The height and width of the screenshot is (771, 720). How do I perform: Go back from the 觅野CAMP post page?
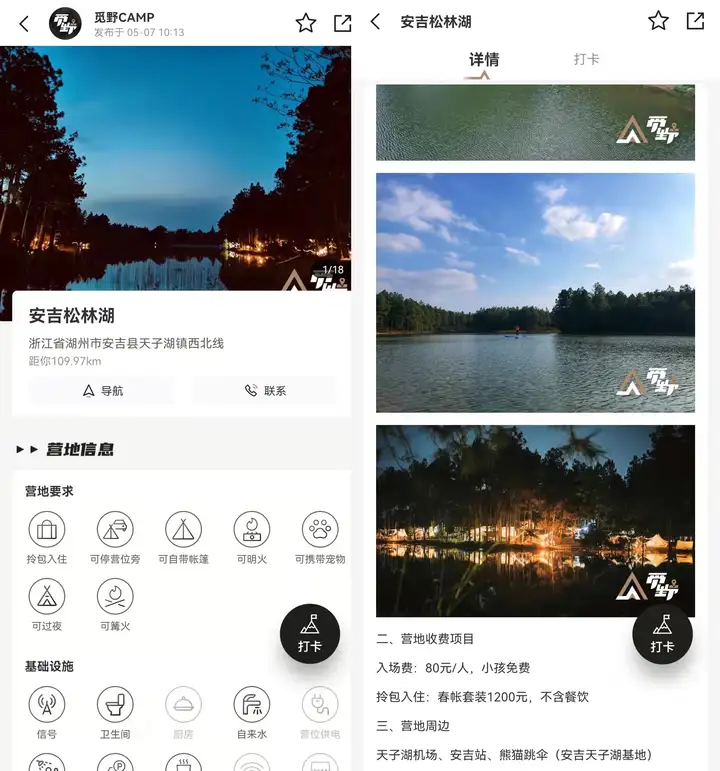click(24, 23)
